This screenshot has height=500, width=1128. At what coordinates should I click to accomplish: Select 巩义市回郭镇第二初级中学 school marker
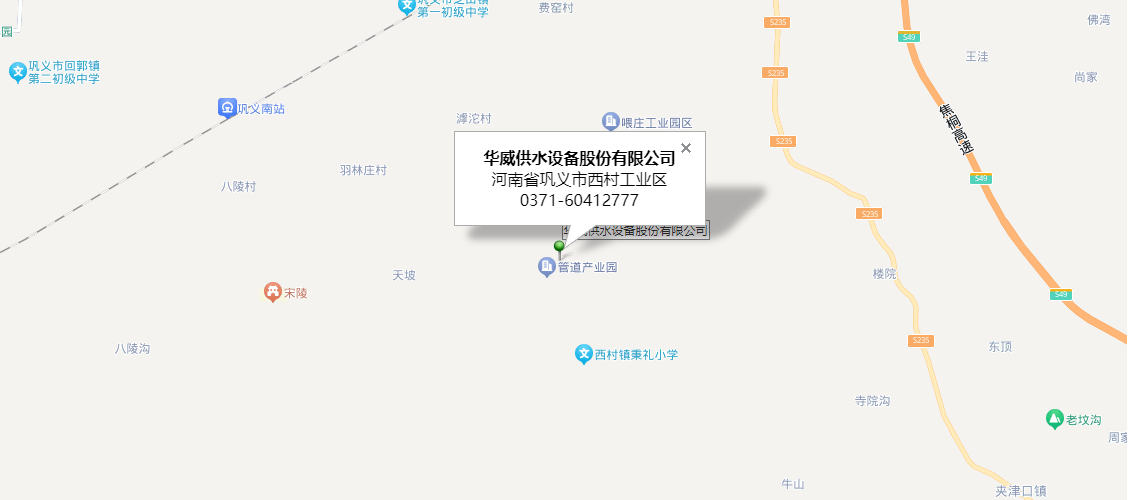pyautogui.click(x=17, y=72)
